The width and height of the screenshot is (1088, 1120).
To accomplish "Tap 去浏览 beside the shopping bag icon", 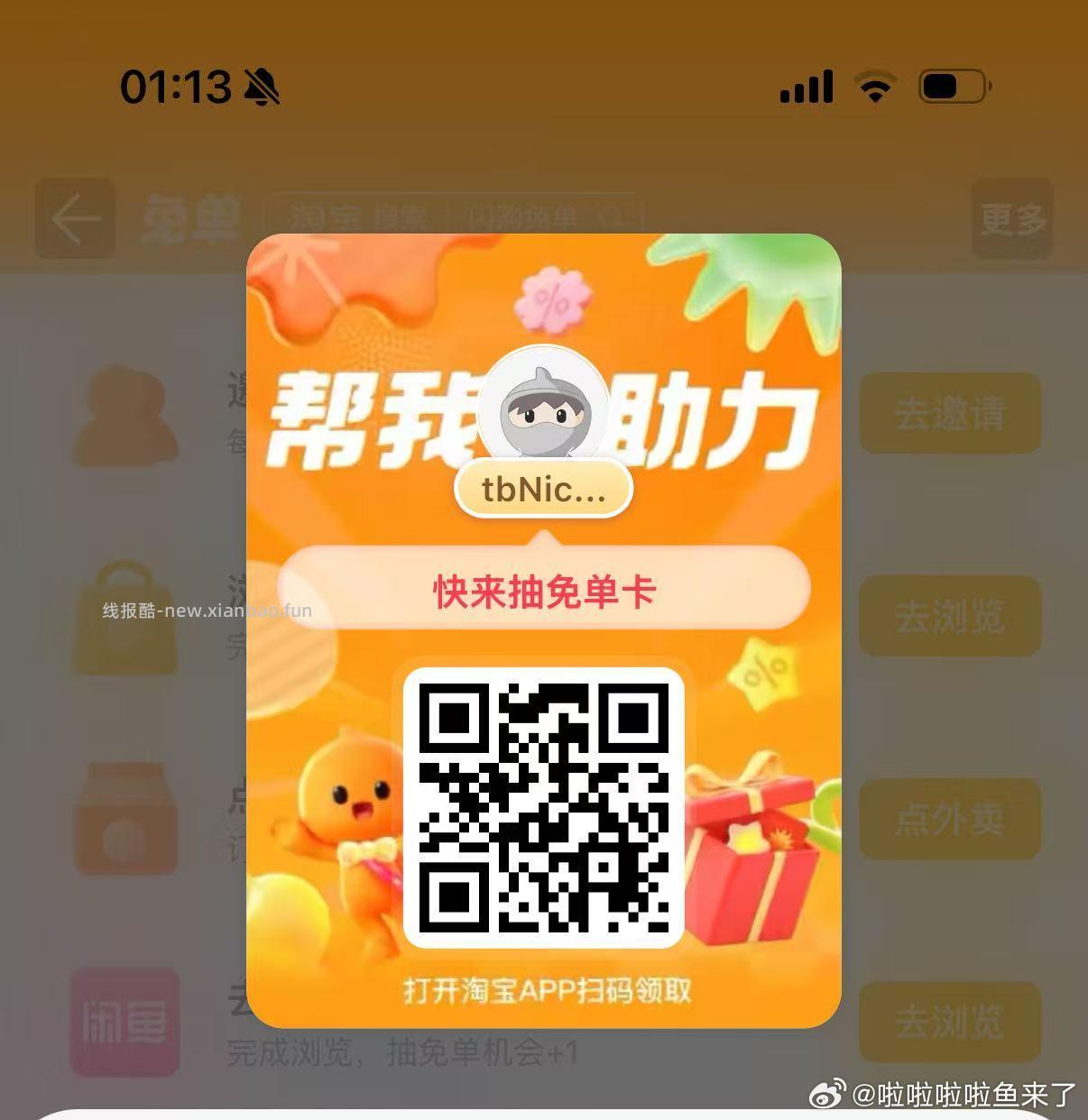I will click(949, 616).
